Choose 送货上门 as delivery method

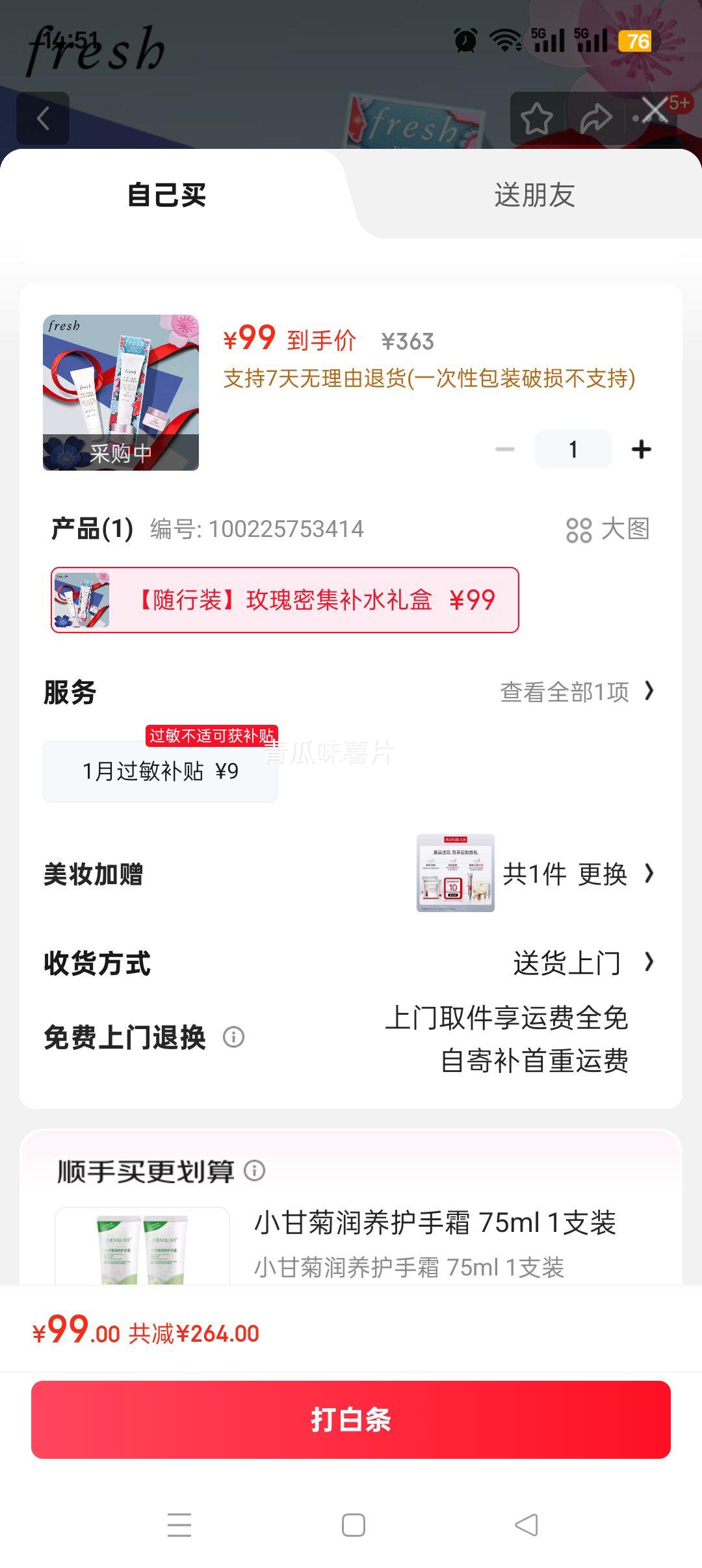pyautogui.click(x=568, y=963)
